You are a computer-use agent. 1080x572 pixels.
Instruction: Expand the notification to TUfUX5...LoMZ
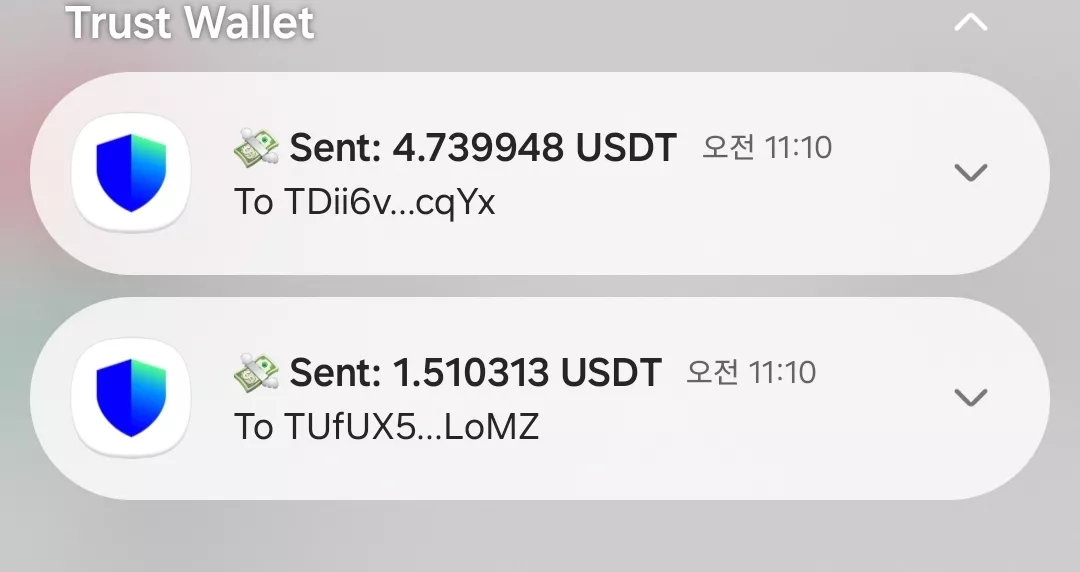tap(970, 398)
